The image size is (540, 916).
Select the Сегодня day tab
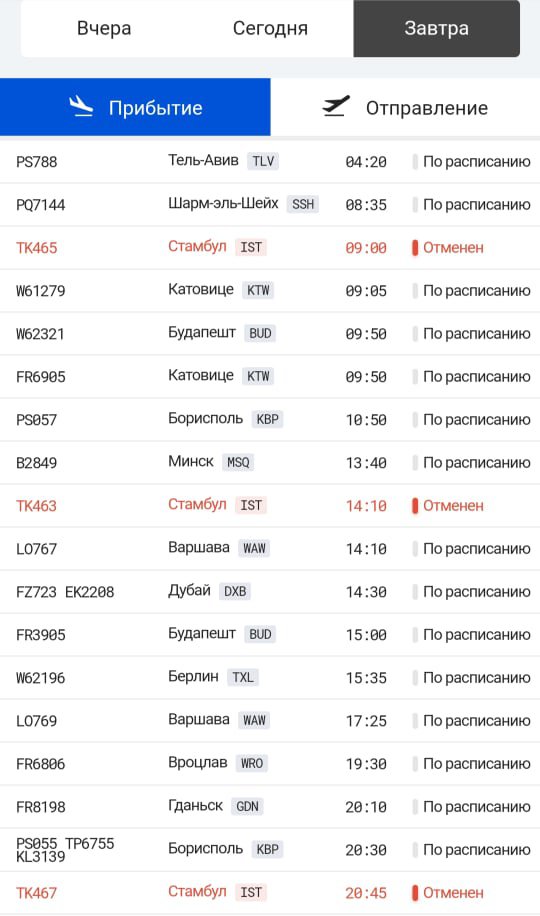[270, 28]
